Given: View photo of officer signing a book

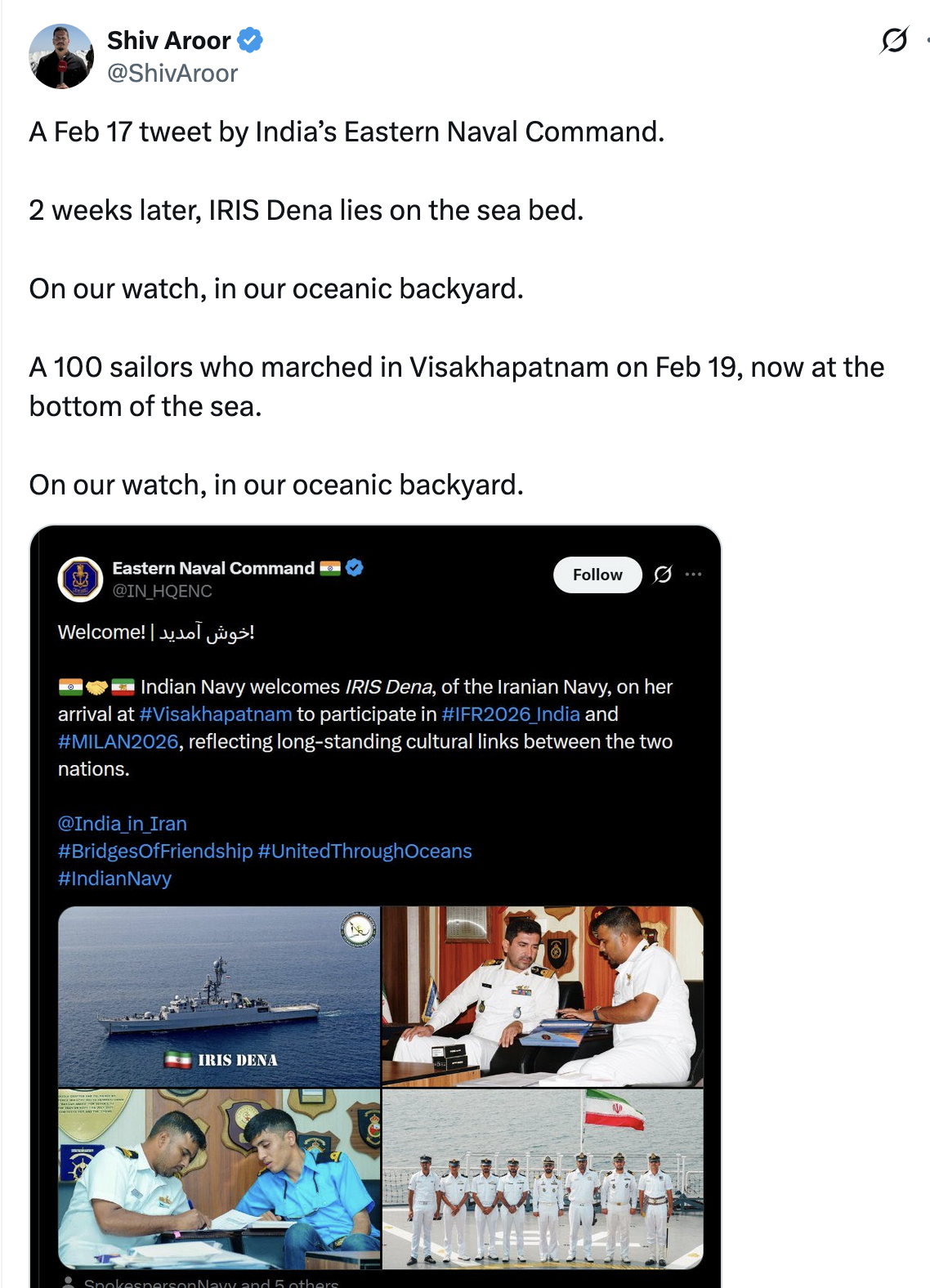Looking at the screenshot, I should pos(219,1178).
